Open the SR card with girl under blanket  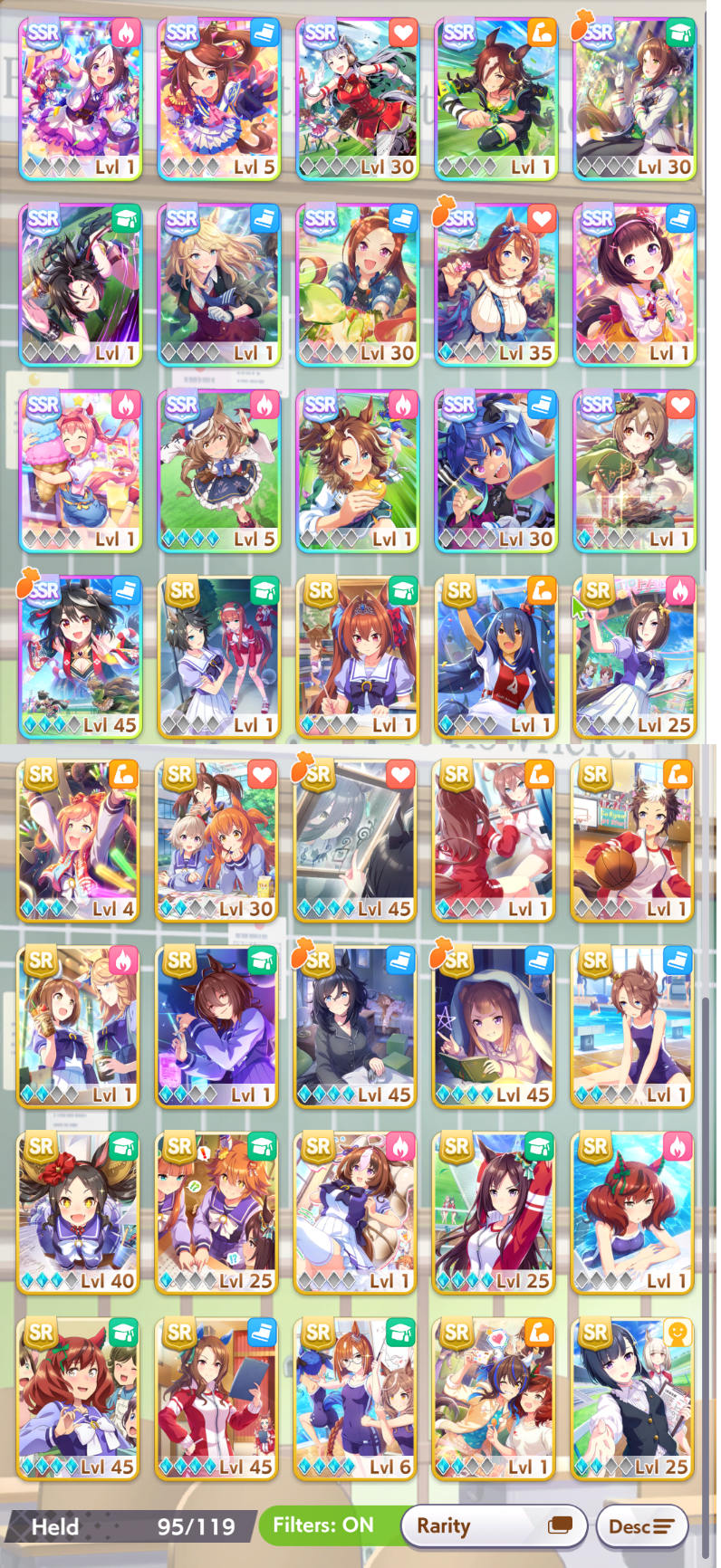pos(495,1028)
